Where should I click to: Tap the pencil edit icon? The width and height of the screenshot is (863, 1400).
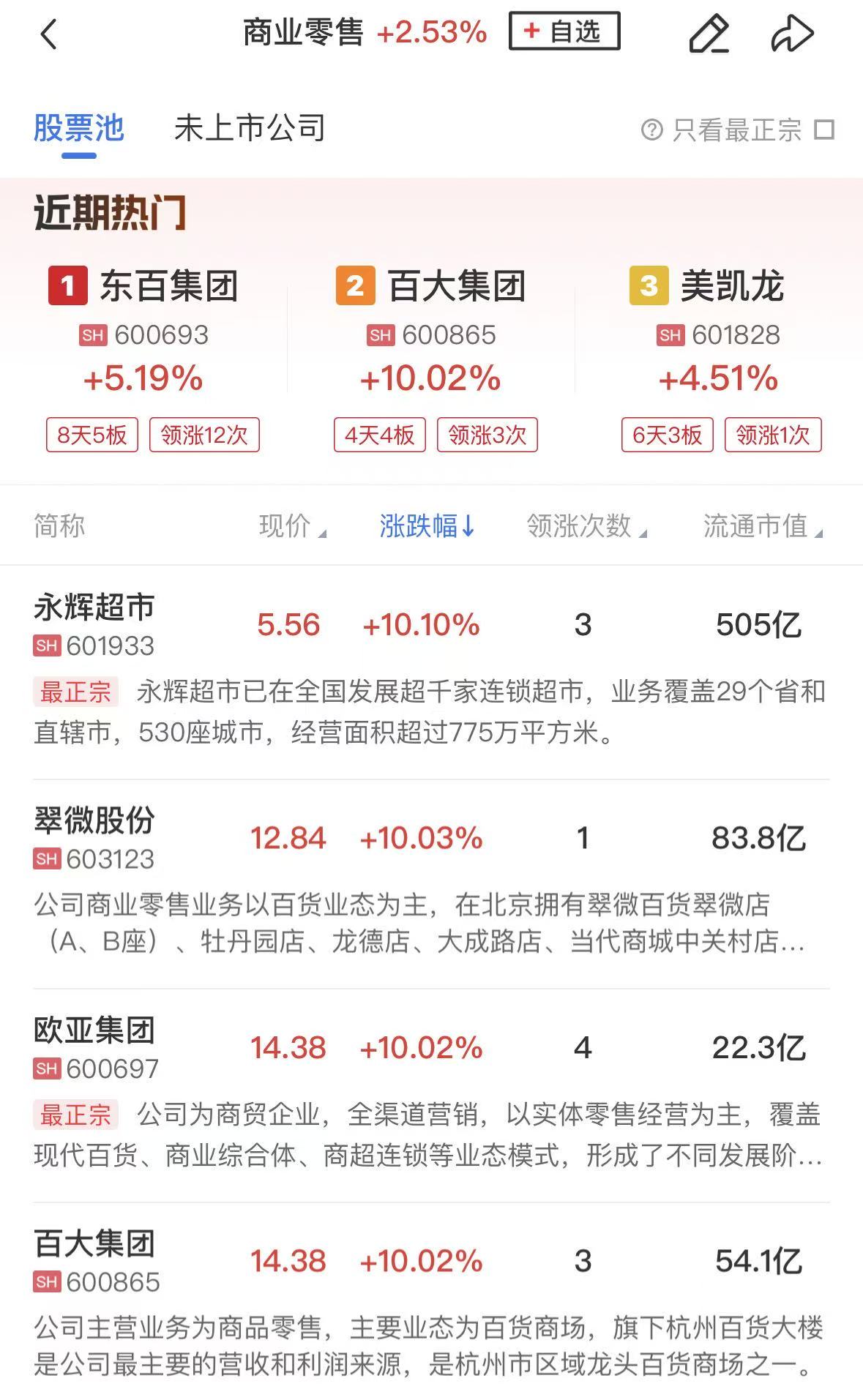coord(709,34)
